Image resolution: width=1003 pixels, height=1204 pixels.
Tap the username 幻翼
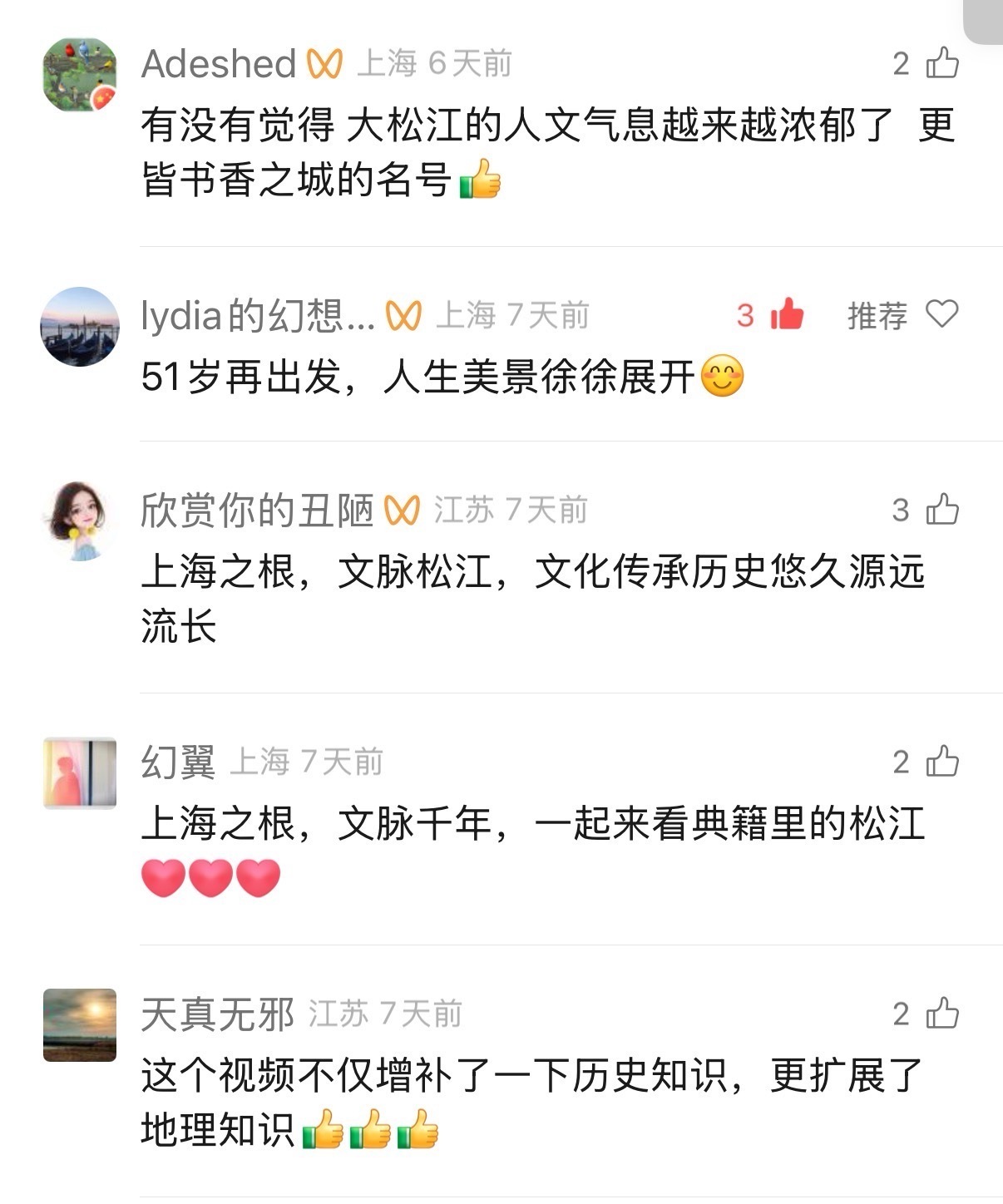coord(178,762)
